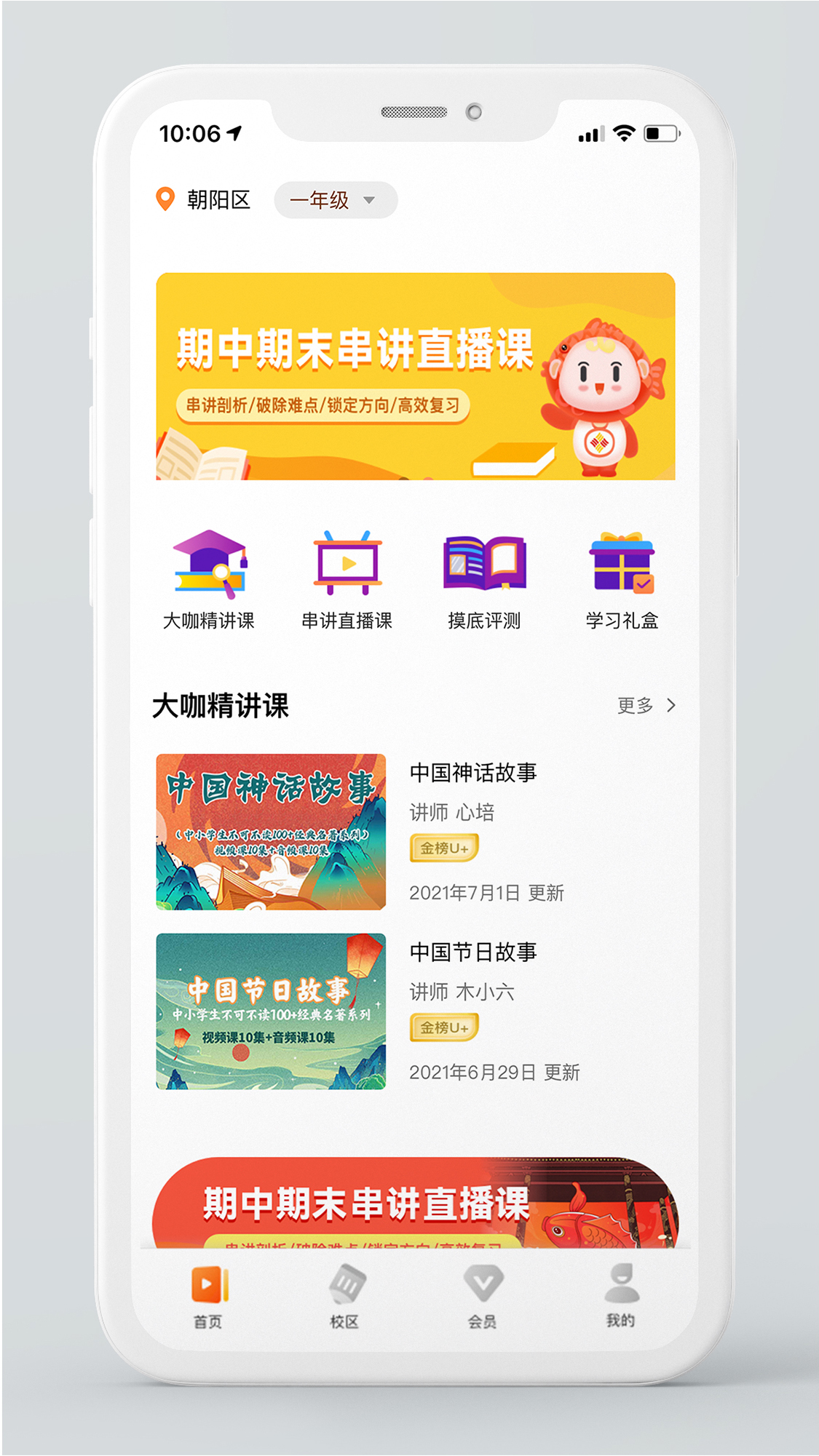Open the red 期中期末串讲直播课 banner
The image size is (819, 1456).
415,1204
